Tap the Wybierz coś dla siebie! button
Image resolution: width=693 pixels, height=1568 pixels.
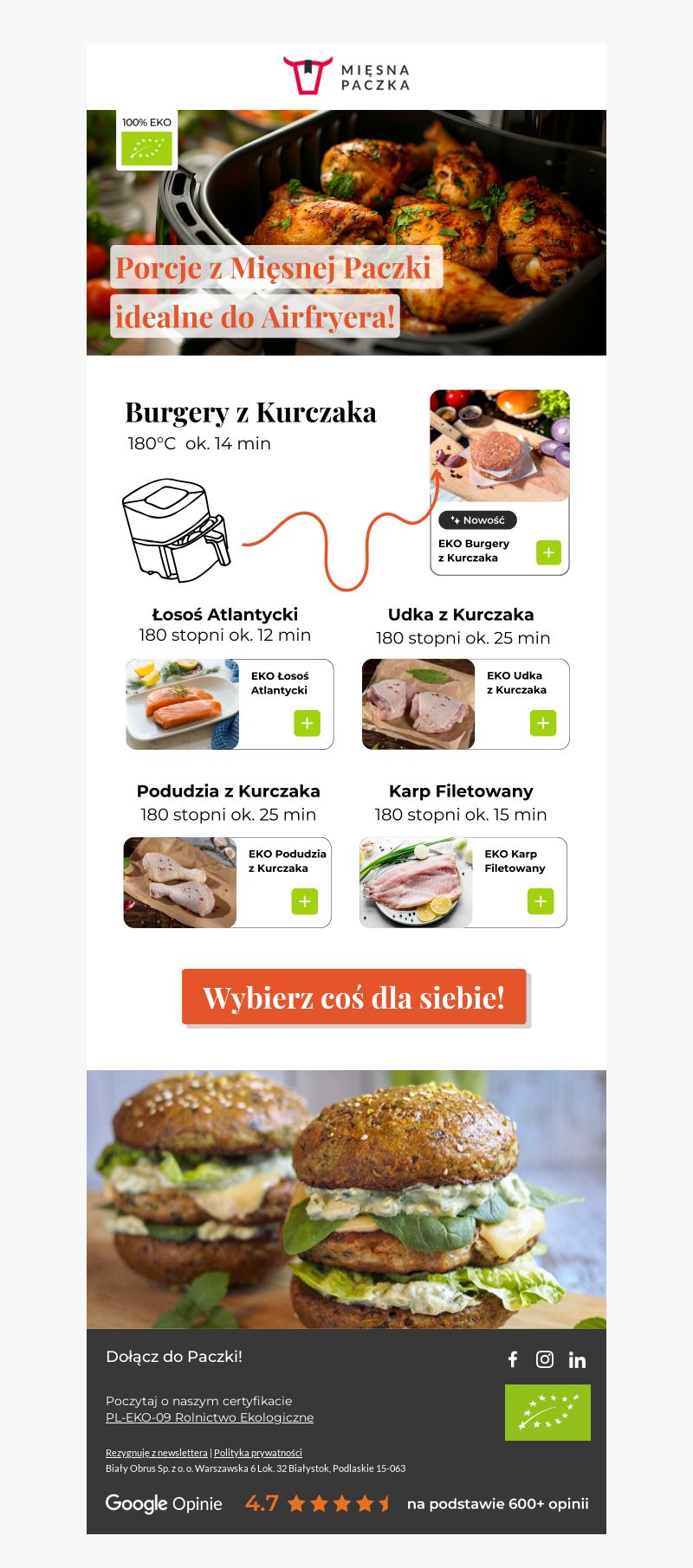tap(354, 997)
